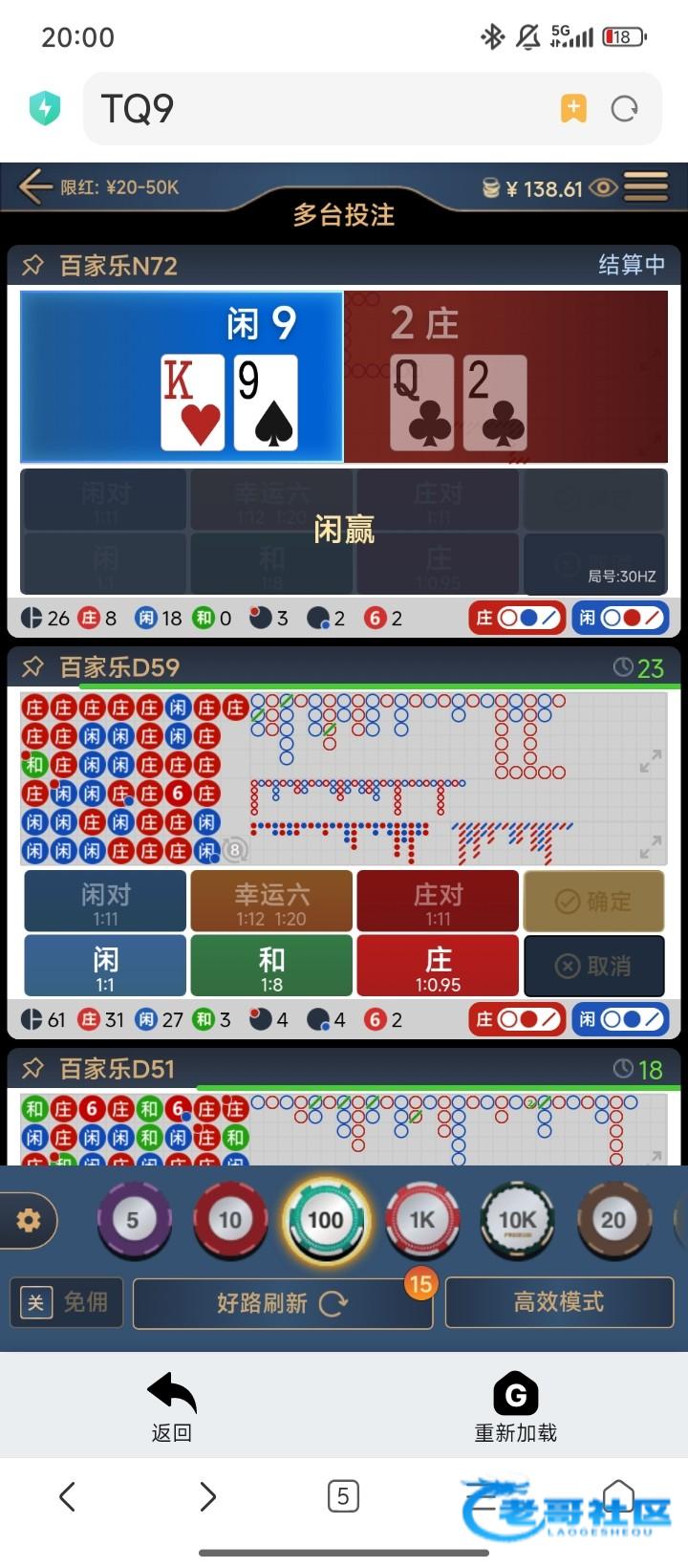Bet on 闲 1:1 in table D59
This screenshot has width=688, height=1568.
(x=105, y=966)
